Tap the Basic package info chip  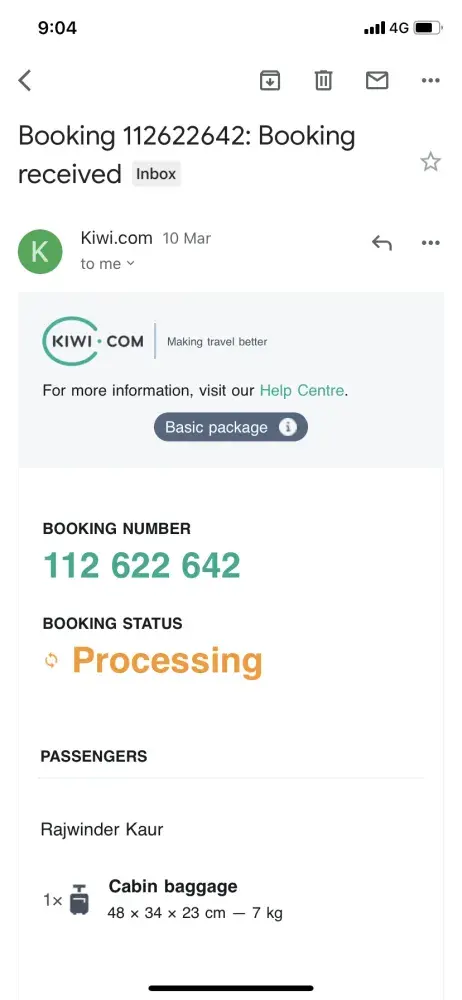click(231, 427)
